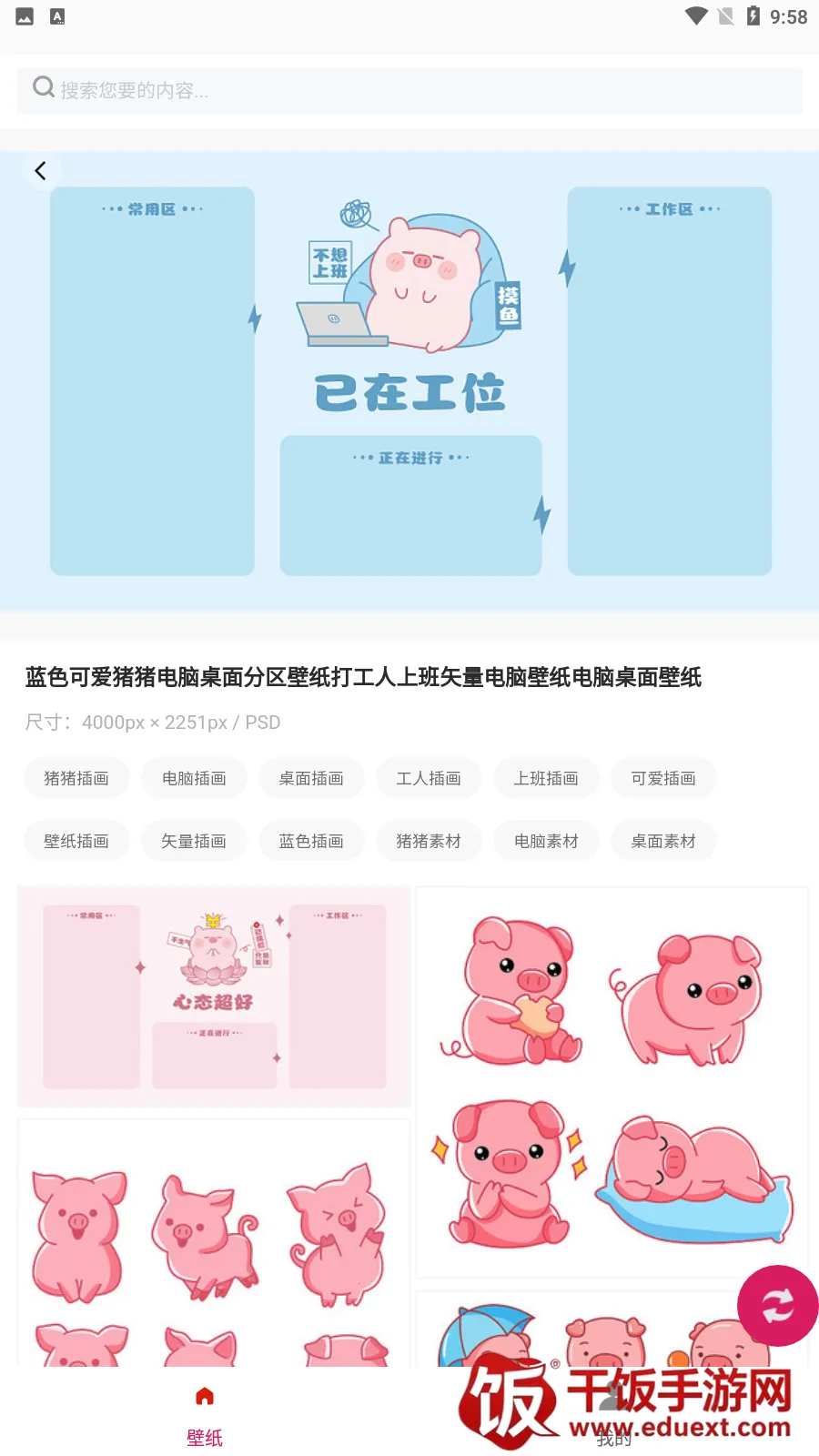Switch to the 我的 tab
The image size is (819, 1456).
point(614,1415)
